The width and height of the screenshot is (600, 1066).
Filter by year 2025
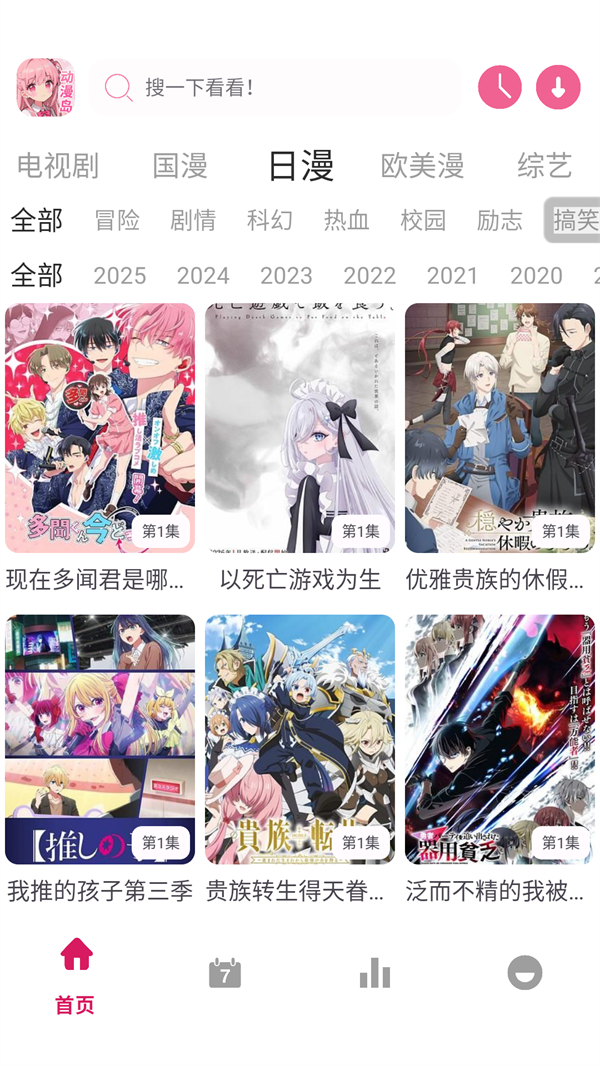119,275
